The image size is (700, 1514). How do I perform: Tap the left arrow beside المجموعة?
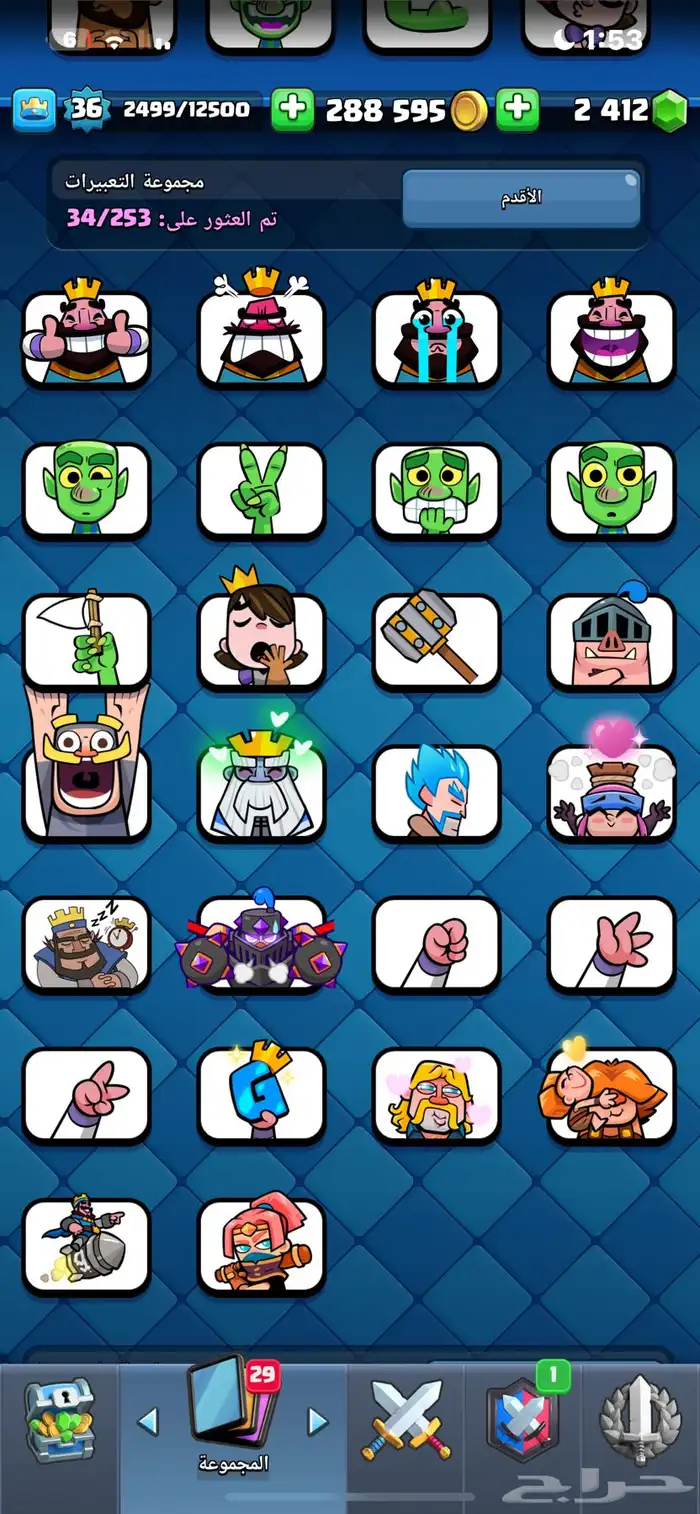click(x=148, y=1422)
